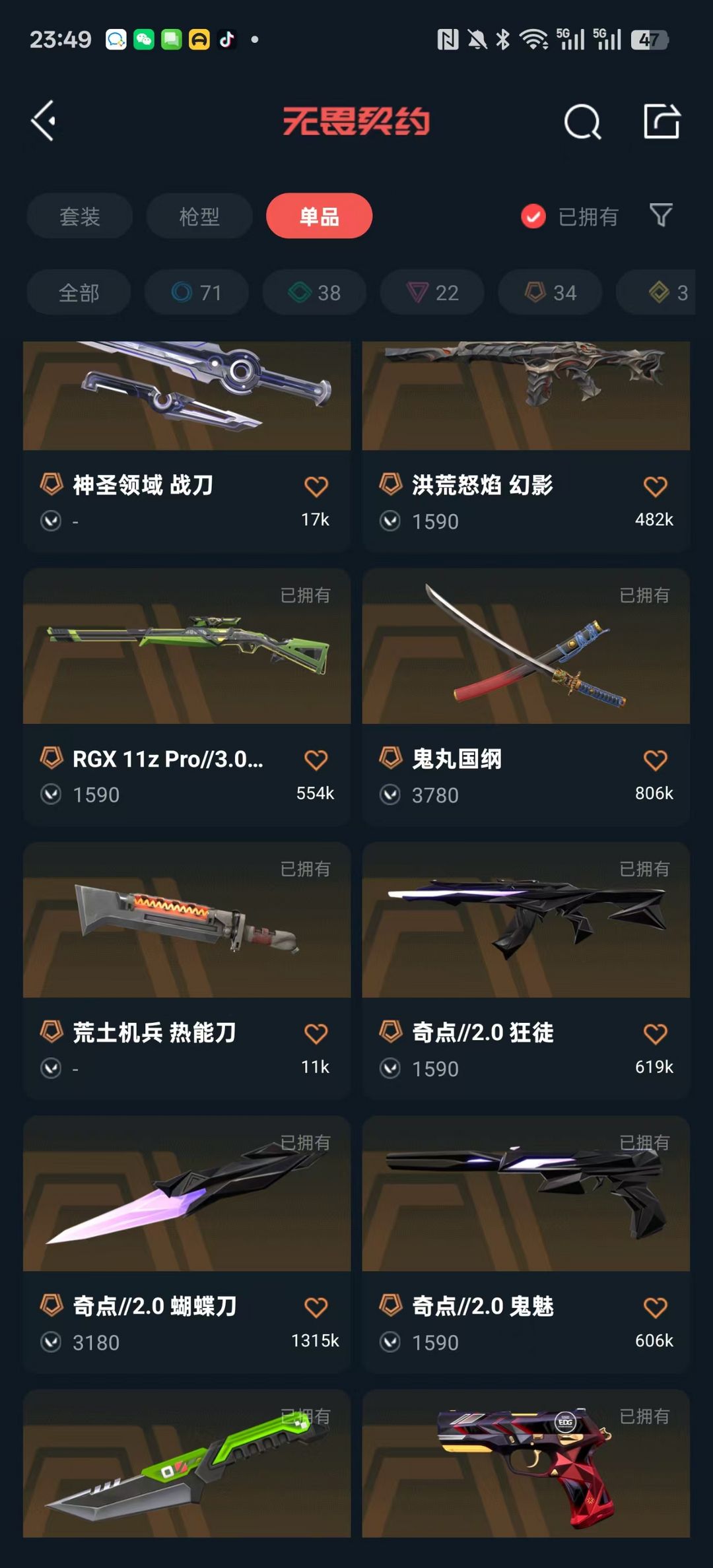Favorite 鬼丸国纲 with its heart icon

click(x=655, y=760)
